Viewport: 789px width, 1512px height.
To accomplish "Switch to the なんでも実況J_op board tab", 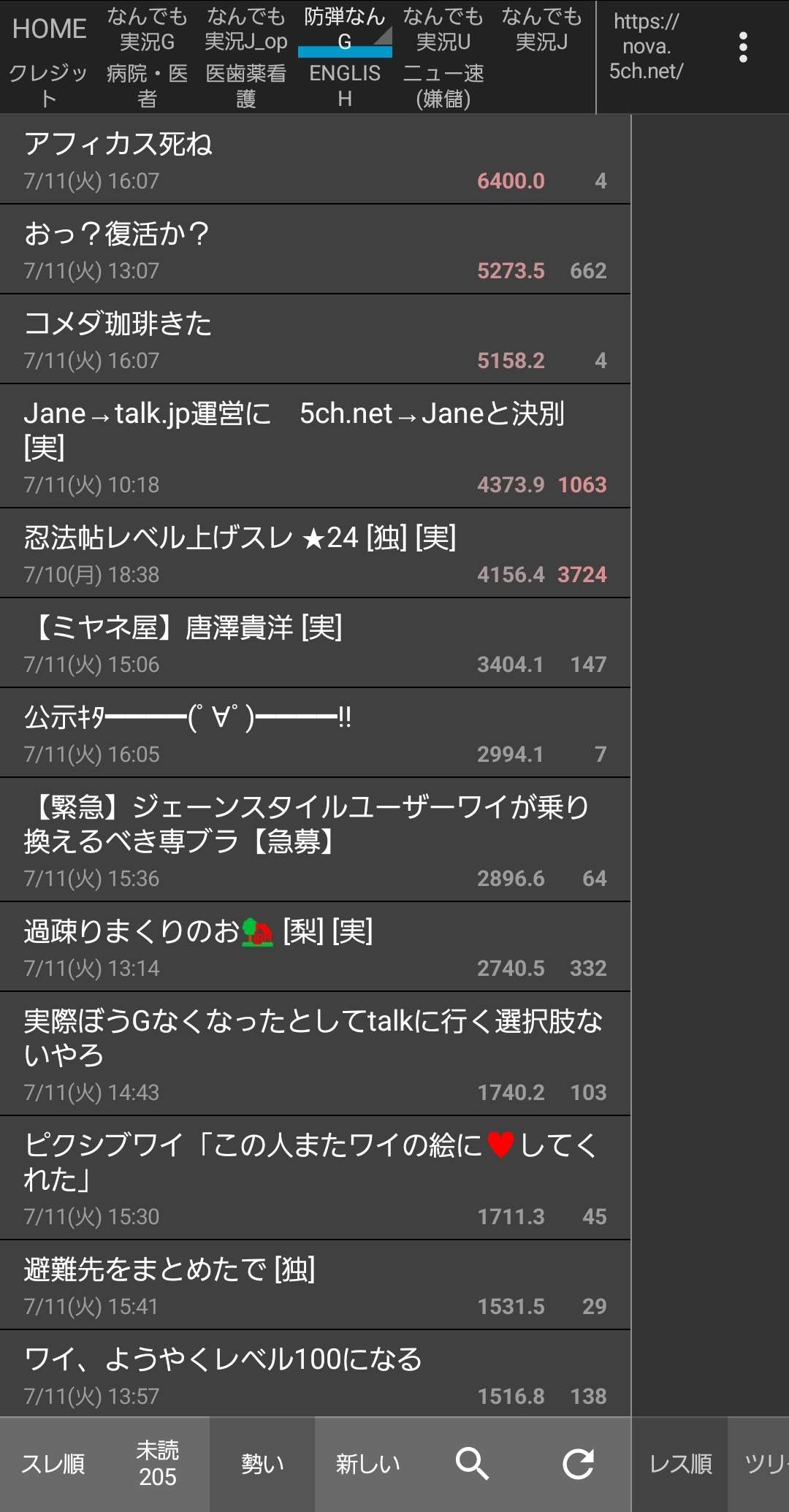I will [x=246, y=29].
